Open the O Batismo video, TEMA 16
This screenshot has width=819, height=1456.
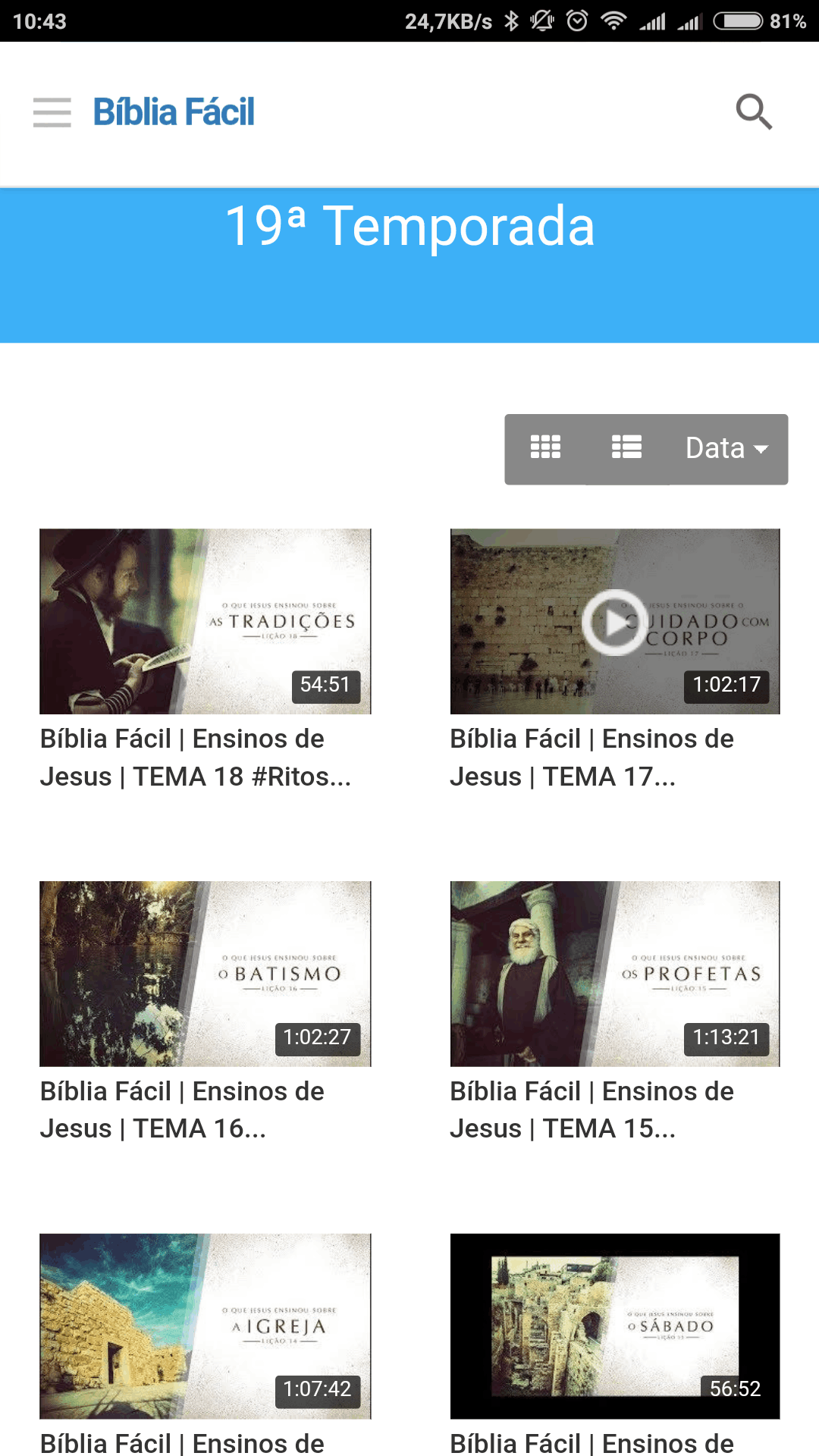(x=206, y=974)
